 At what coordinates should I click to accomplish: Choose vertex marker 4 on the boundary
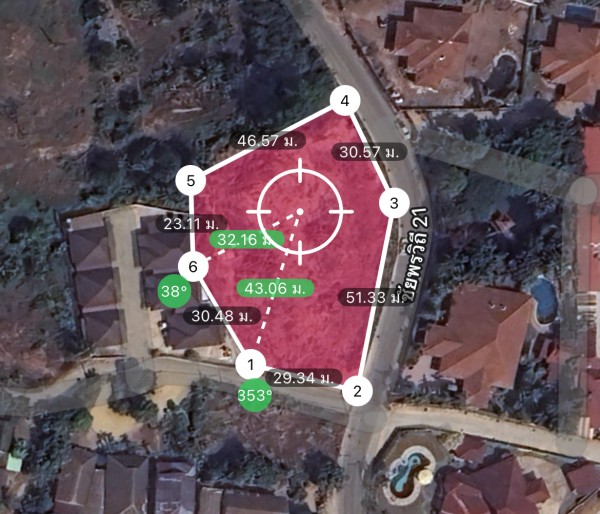point(345,101)
